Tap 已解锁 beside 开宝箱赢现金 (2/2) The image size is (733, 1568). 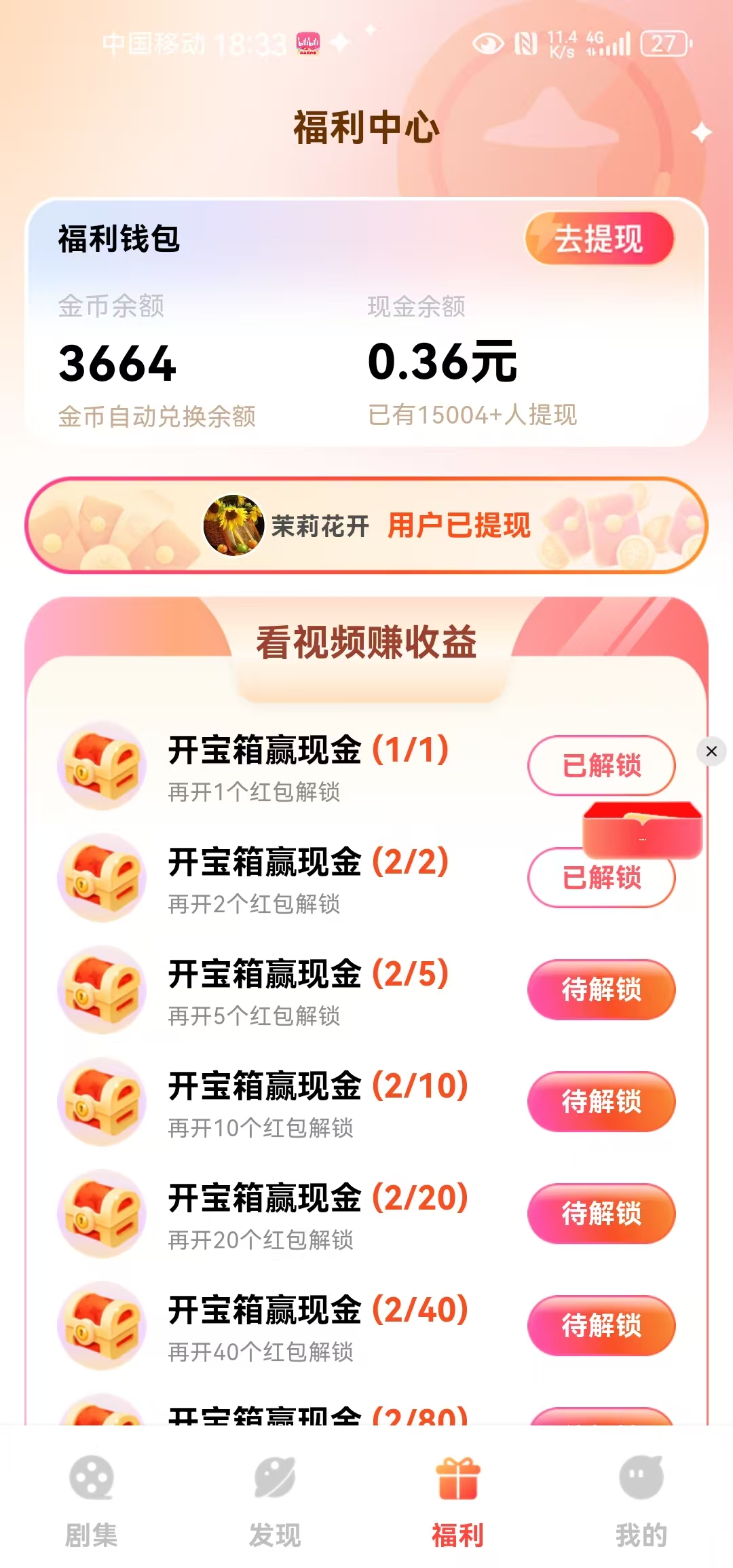tap(601, 878)
